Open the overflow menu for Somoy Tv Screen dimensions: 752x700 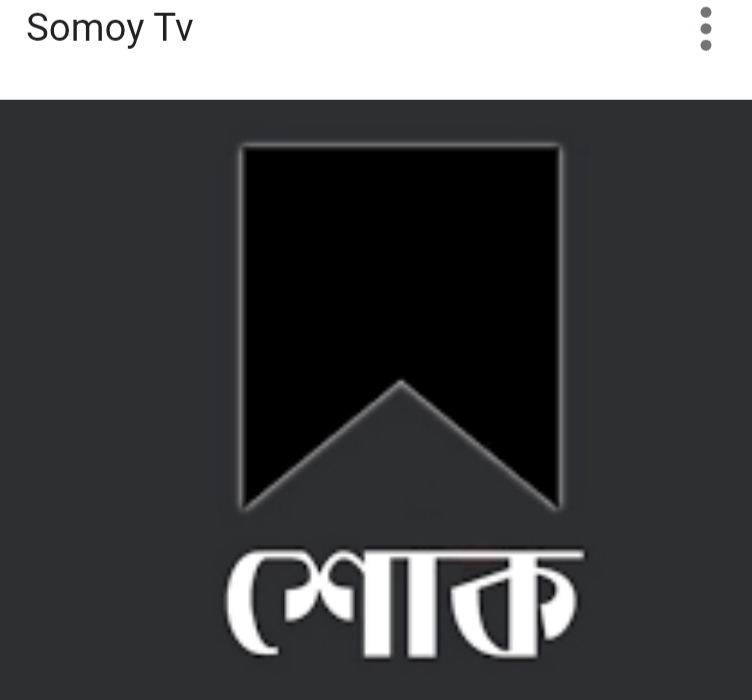coord(706,29)
